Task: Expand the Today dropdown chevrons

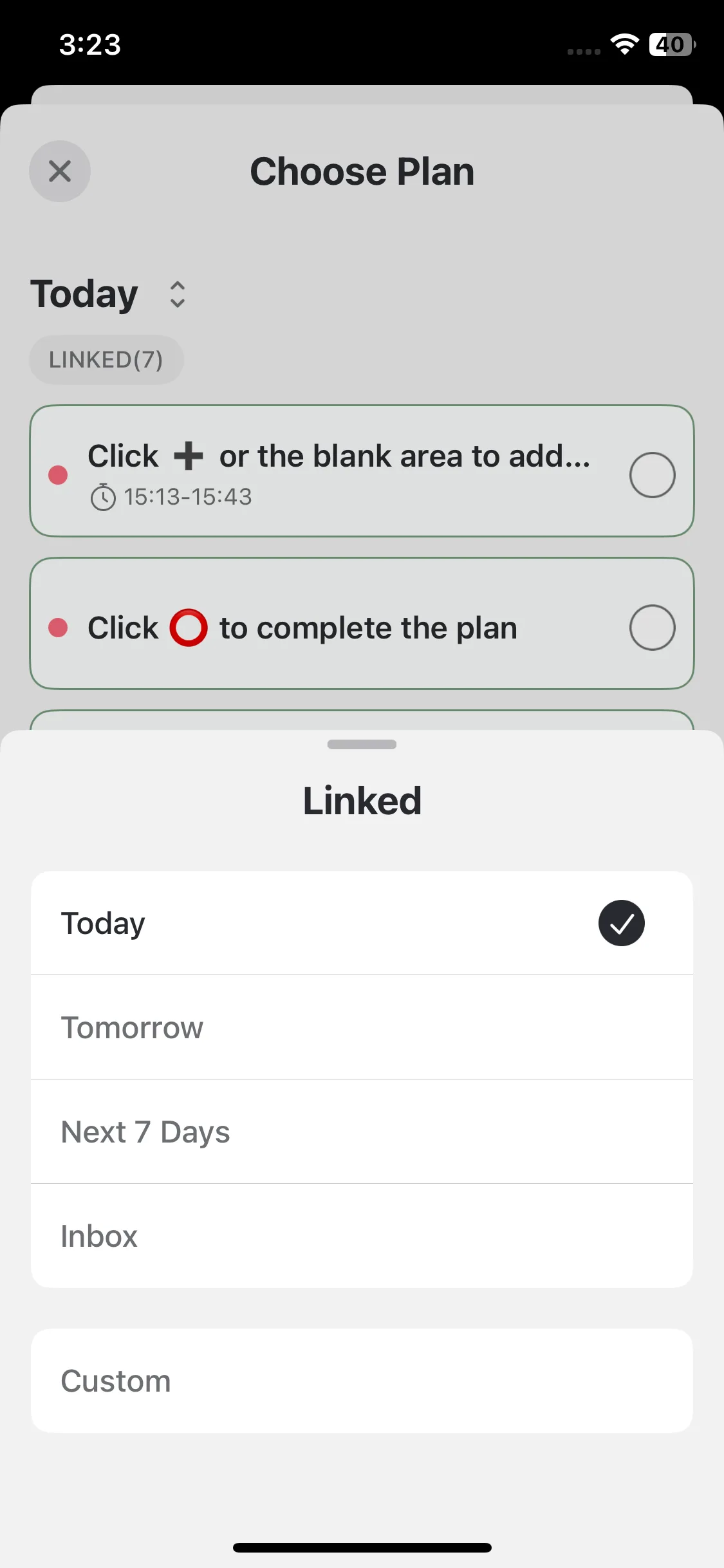Action: point(178,295)
